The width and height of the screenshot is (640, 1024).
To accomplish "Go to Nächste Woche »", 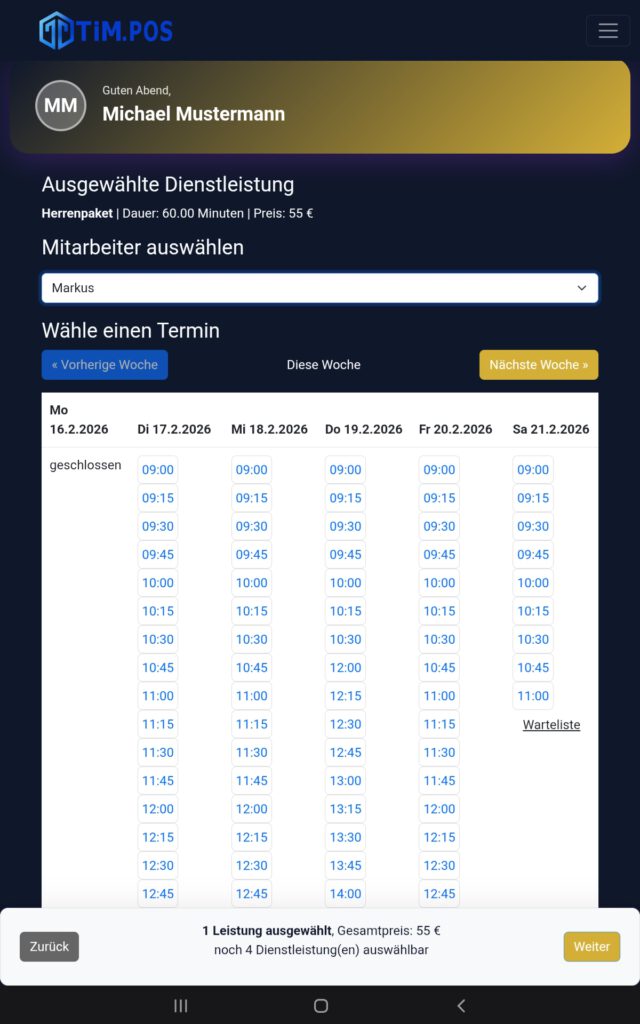I will 539,365.
